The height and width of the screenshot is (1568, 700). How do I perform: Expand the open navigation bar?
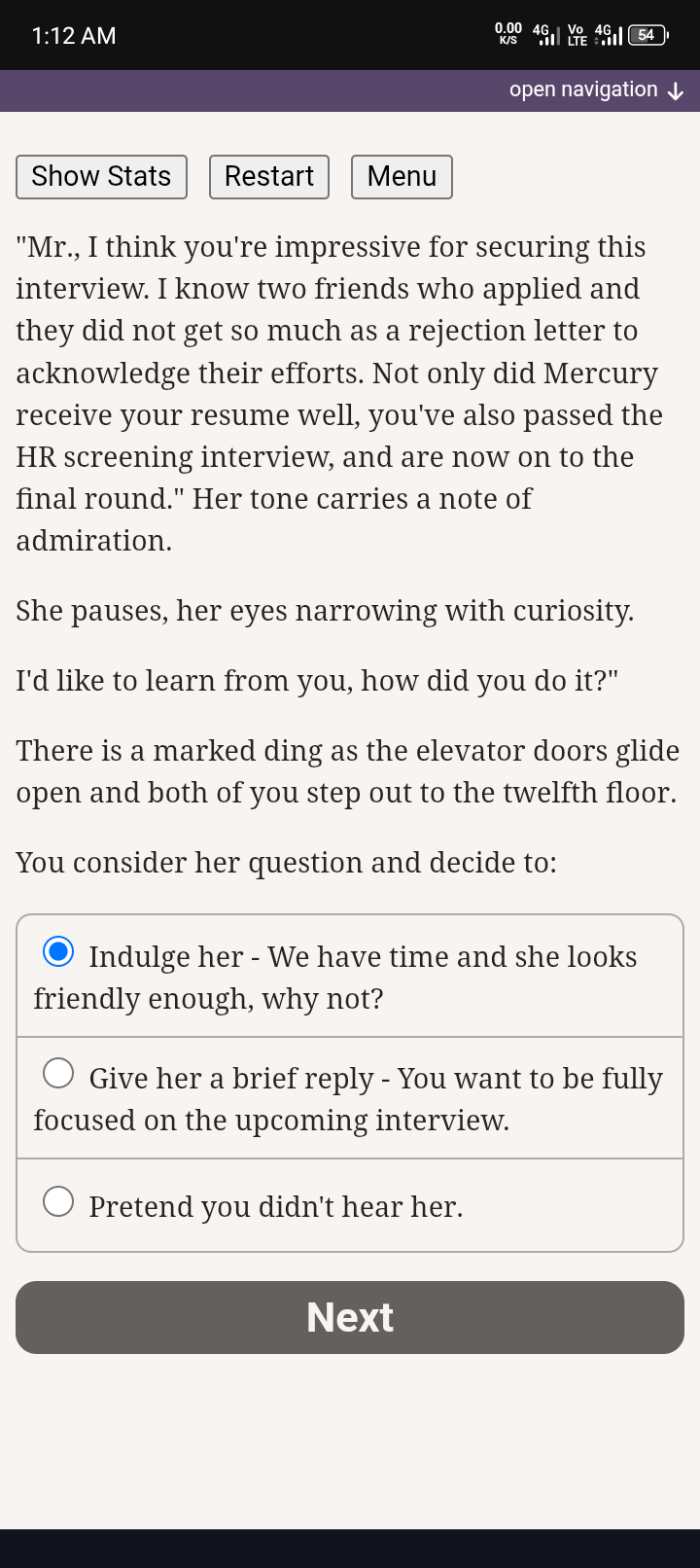(x=596, y=90)
